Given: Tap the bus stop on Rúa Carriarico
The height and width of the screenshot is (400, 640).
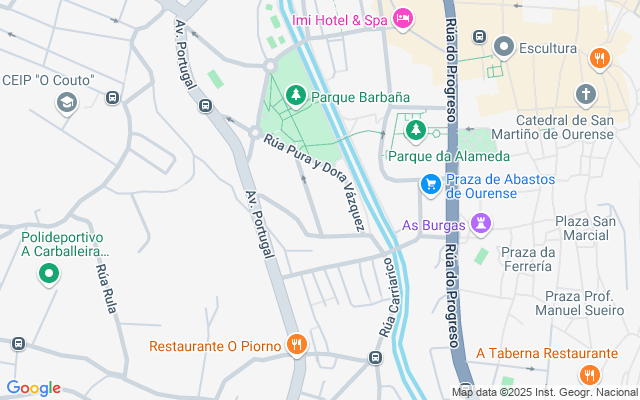Looking at the screenshot, I should (376, 358).
